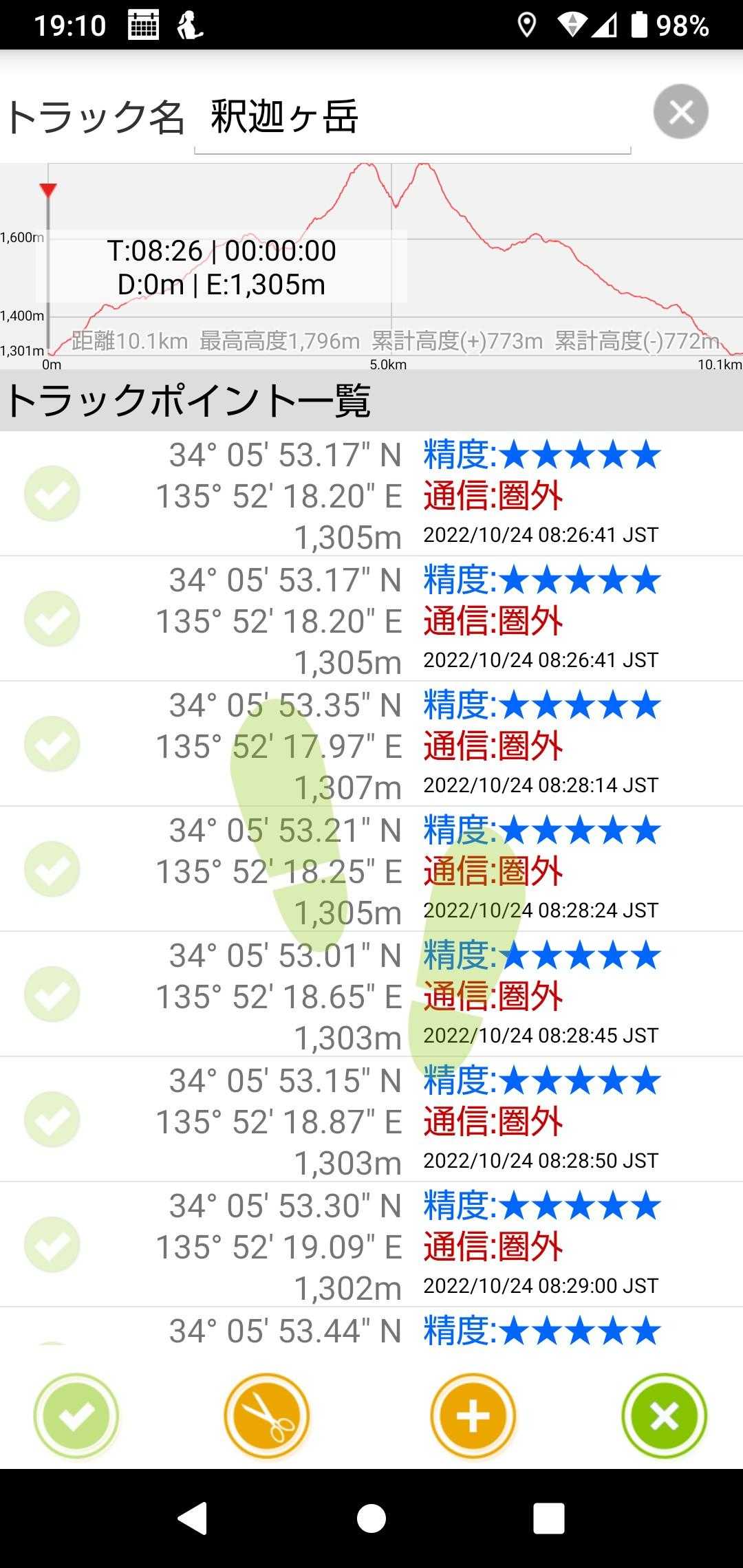Uncheck the track point at 08:28:14
Screen dimensions: 743x1568
pyautogui.click(x=52, y=744)
